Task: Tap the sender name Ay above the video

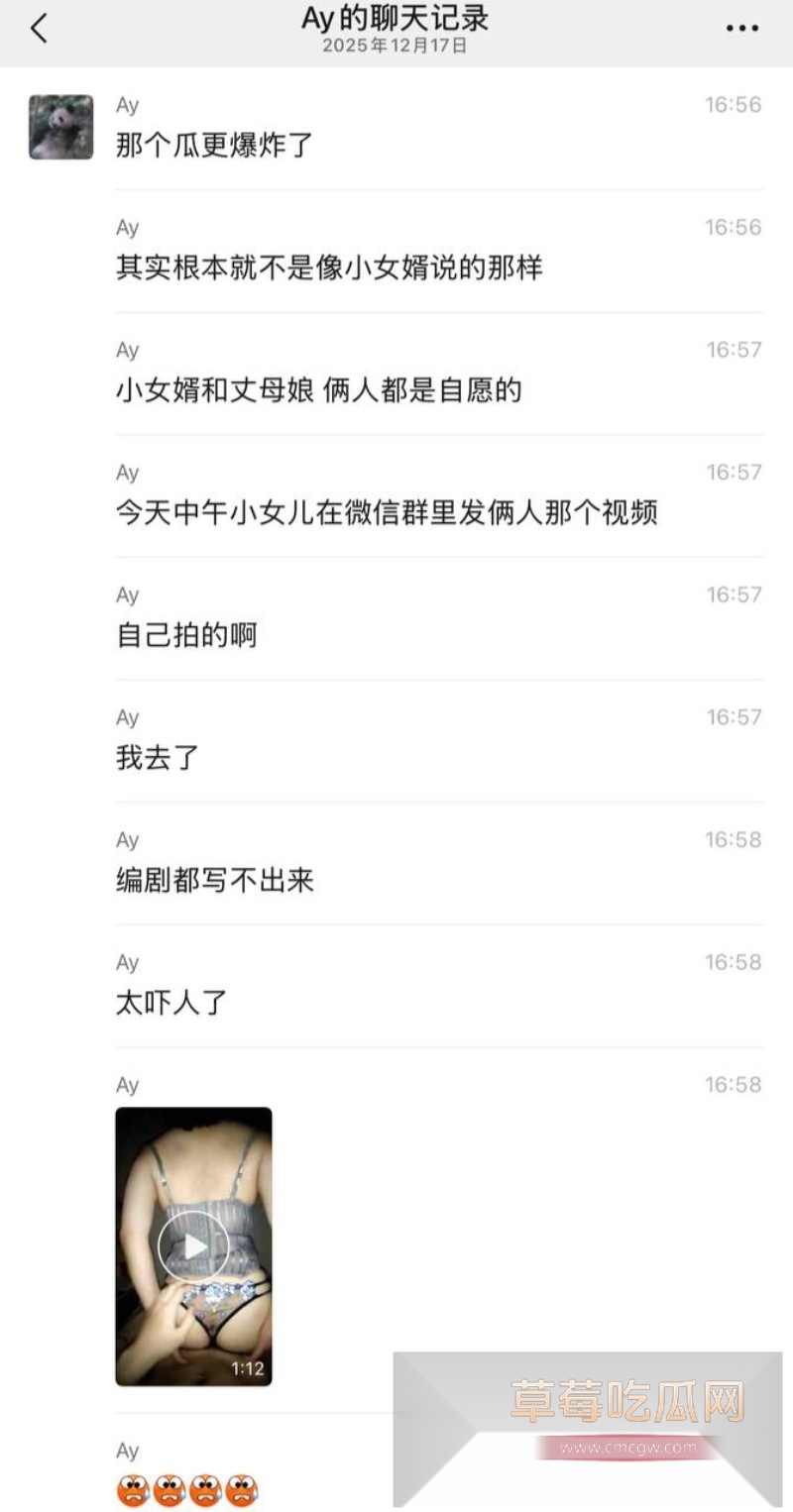Action: pyautogui.click(x=126, y=1085)
